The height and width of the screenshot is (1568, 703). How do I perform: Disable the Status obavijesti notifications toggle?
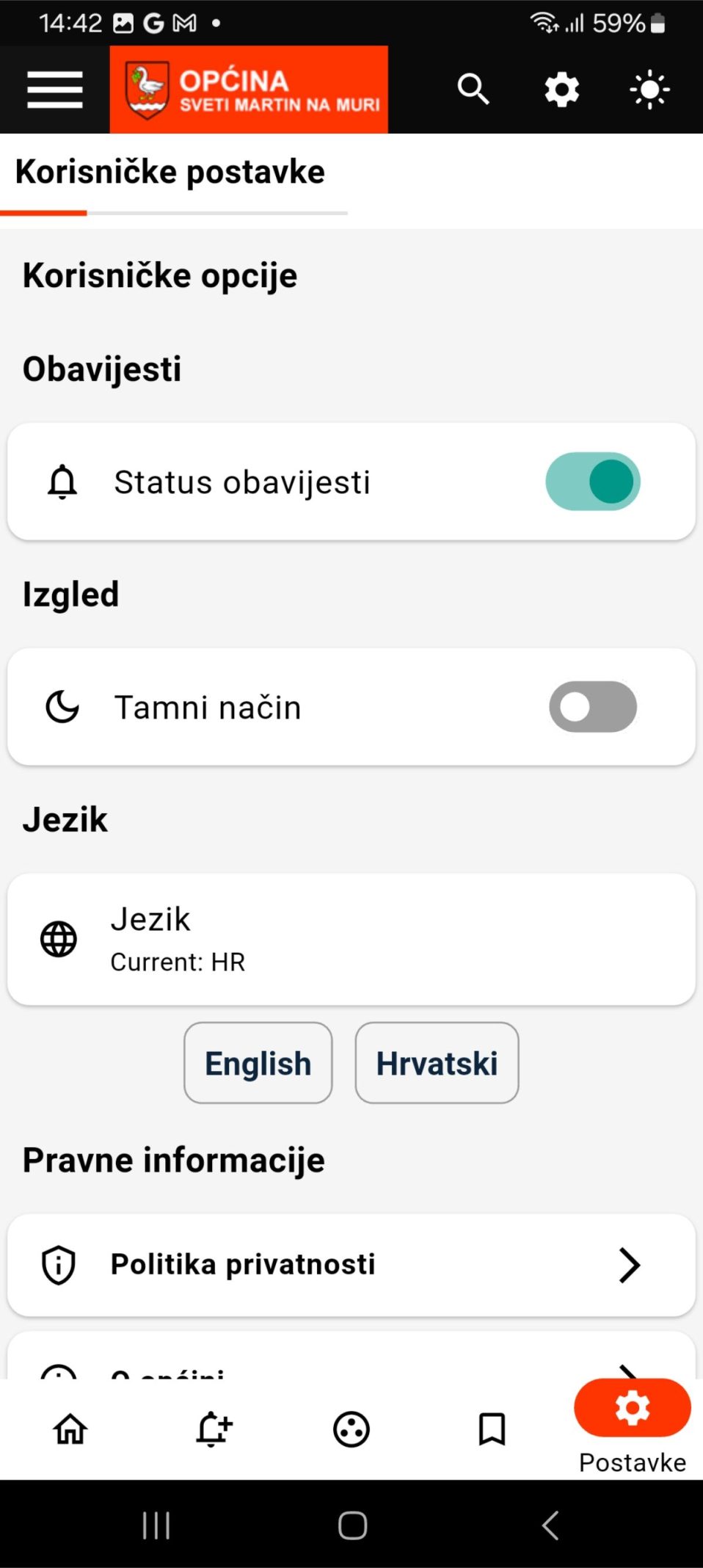tap(591, 481)
